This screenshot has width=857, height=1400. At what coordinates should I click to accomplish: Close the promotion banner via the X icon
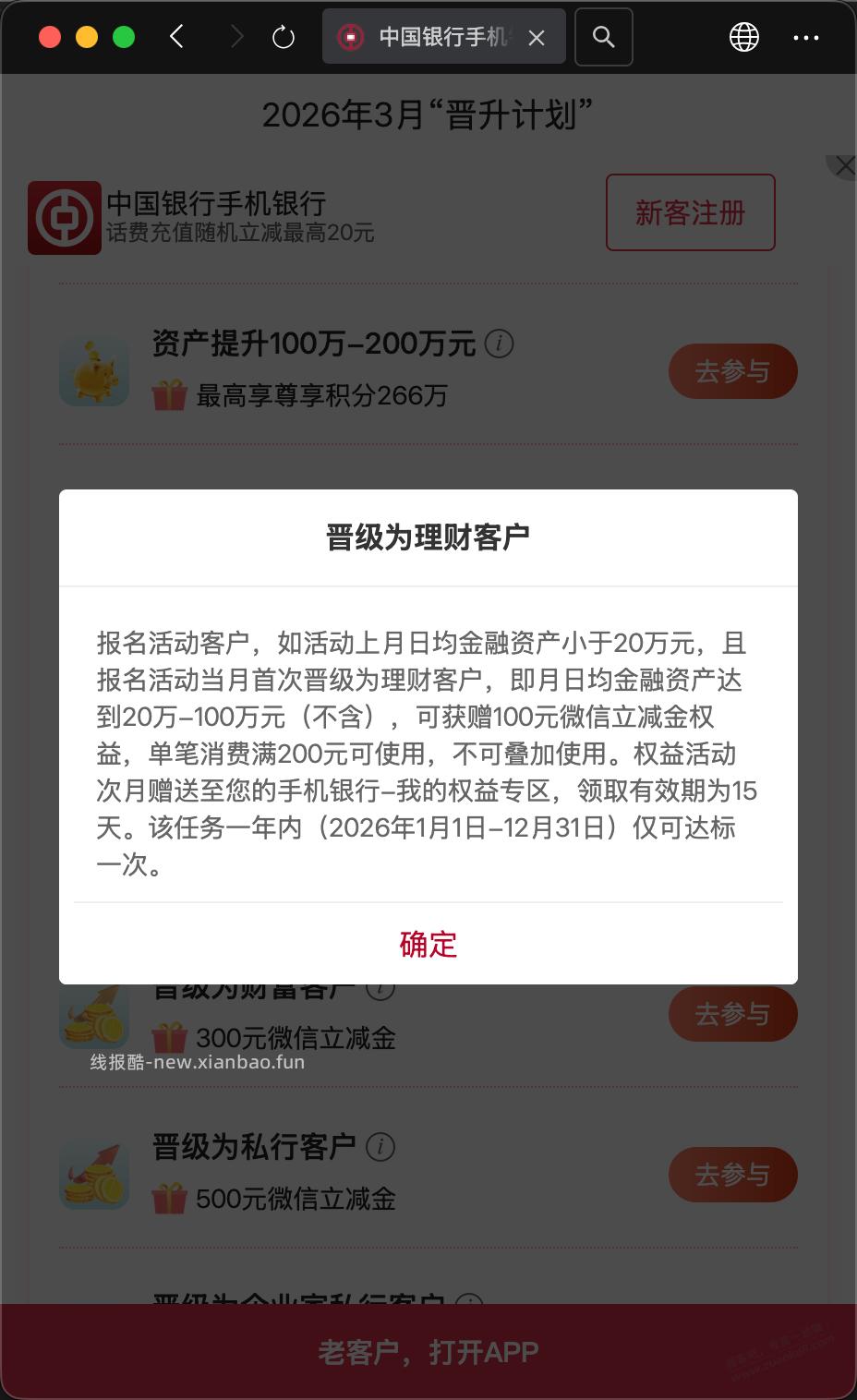click(844, 165)
